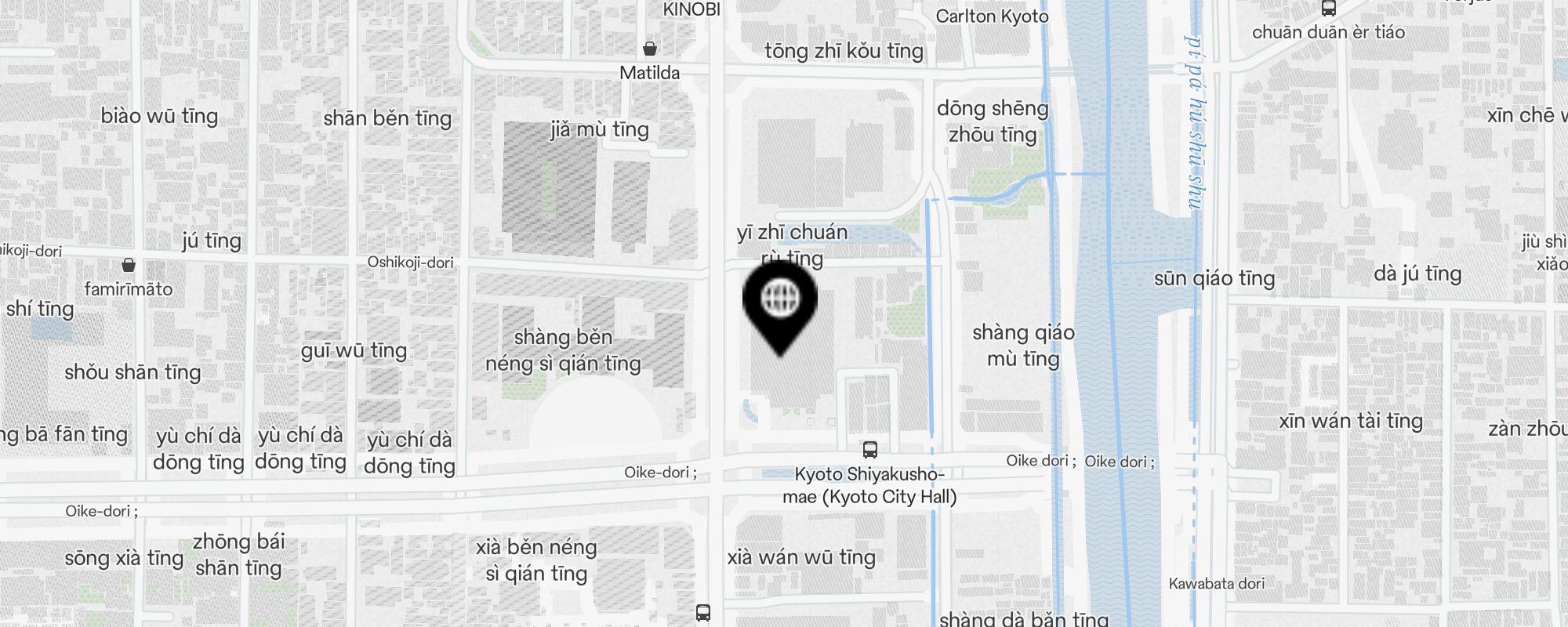Image resolution: width=1568 pixels, height=627 pixels.
Task: Open the famirīmāto store marker
Action: pos(129,266)
